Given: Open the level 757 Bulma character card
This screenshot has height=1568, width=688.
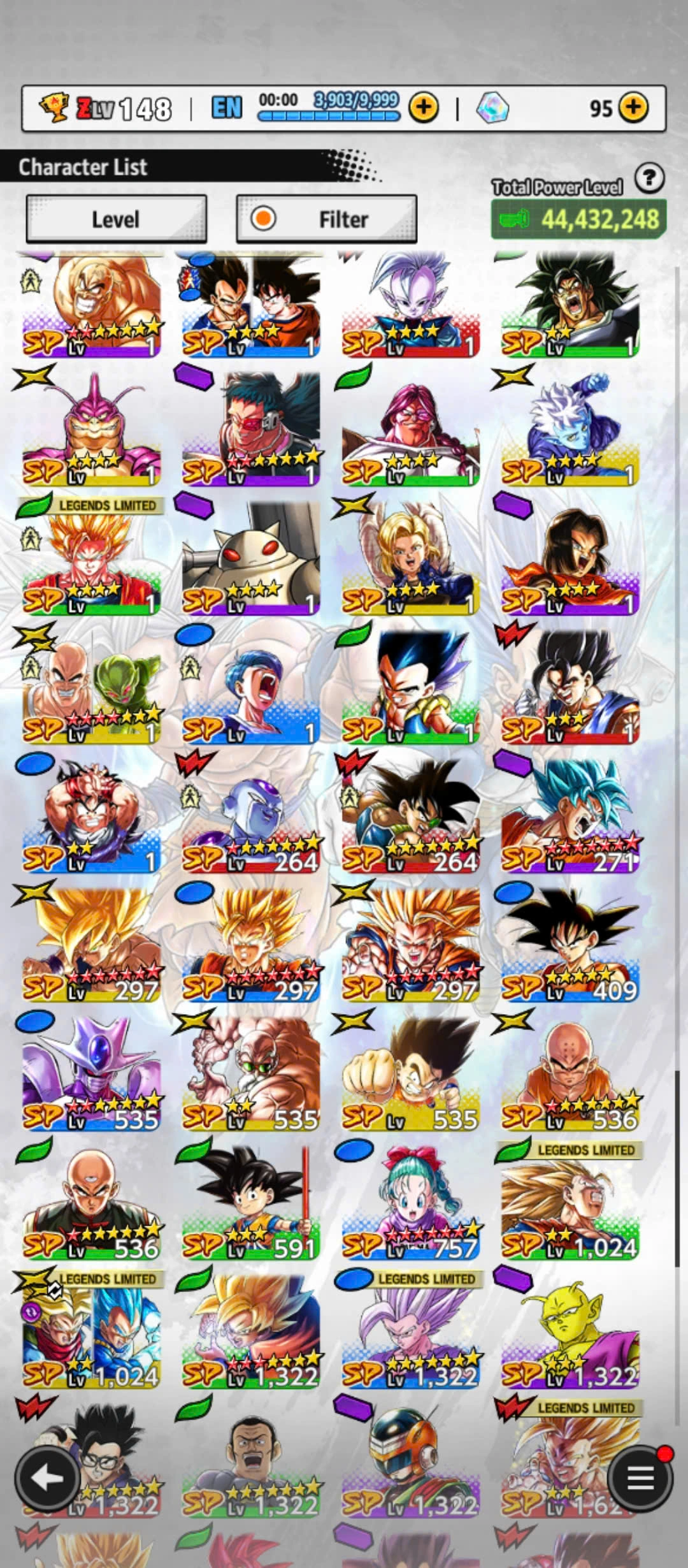Looking at the screenshot, I should (410, 1201).
